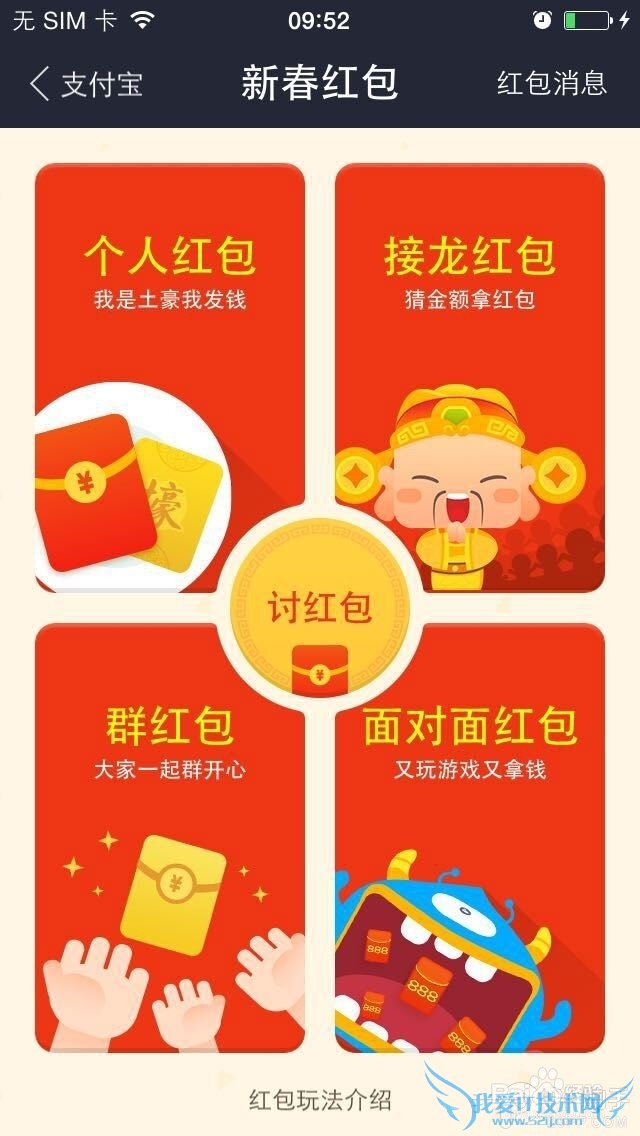This screenshot has width=640, height=1136.
Task: View 红包玩法介绍
Action: [319, 1101]
